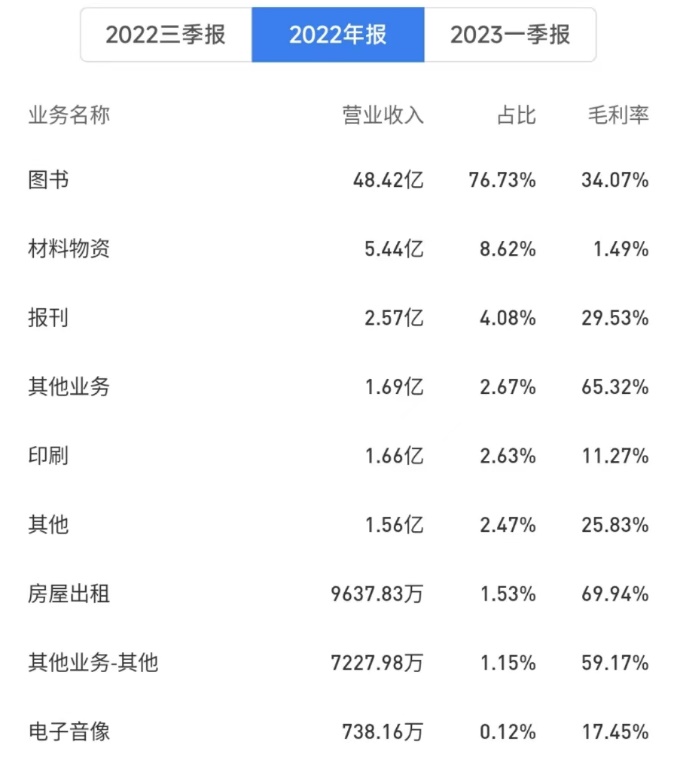Open the 2023一季报 tab

509,35
